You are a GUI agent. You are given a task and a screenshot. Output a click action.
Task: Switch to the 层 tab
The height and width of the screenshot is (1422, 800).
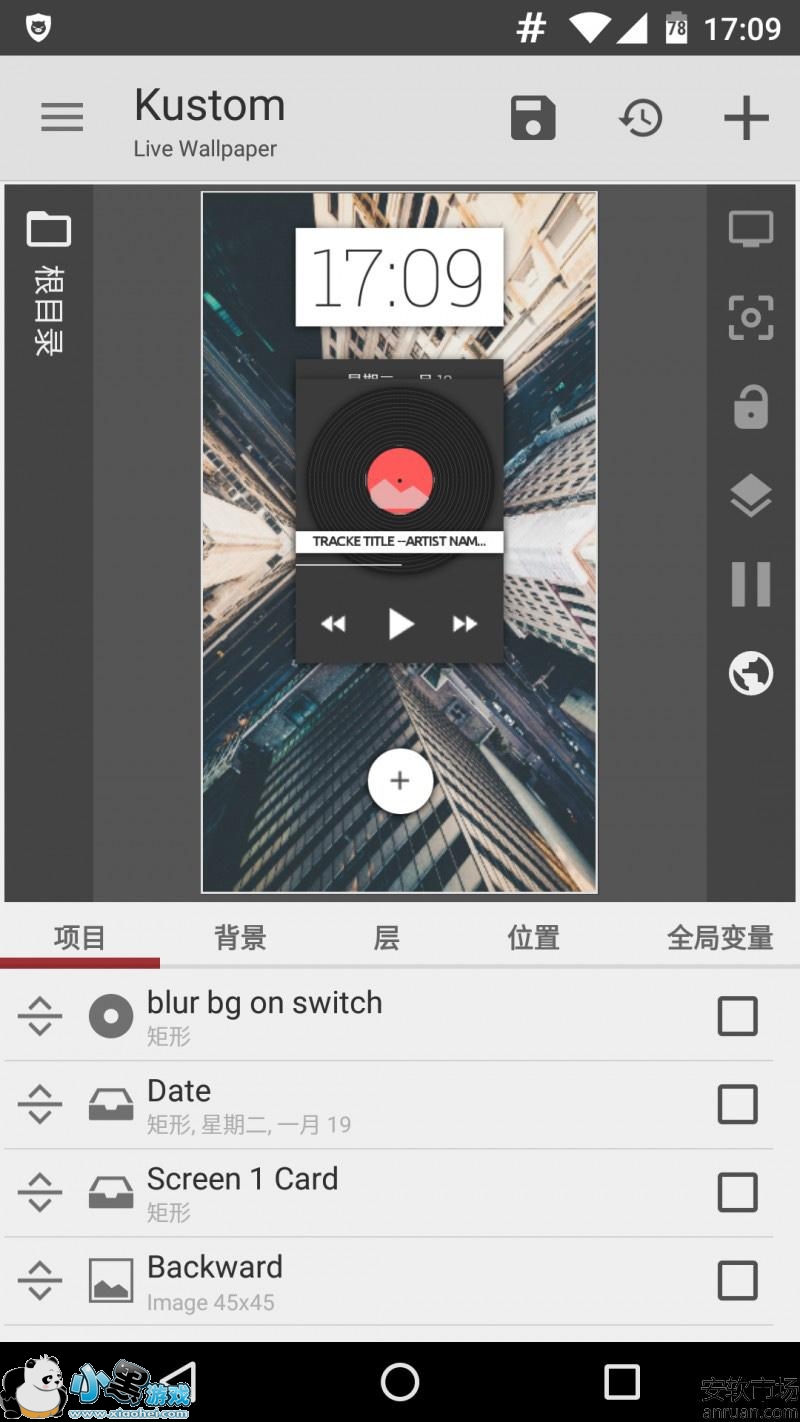[387, 938]
